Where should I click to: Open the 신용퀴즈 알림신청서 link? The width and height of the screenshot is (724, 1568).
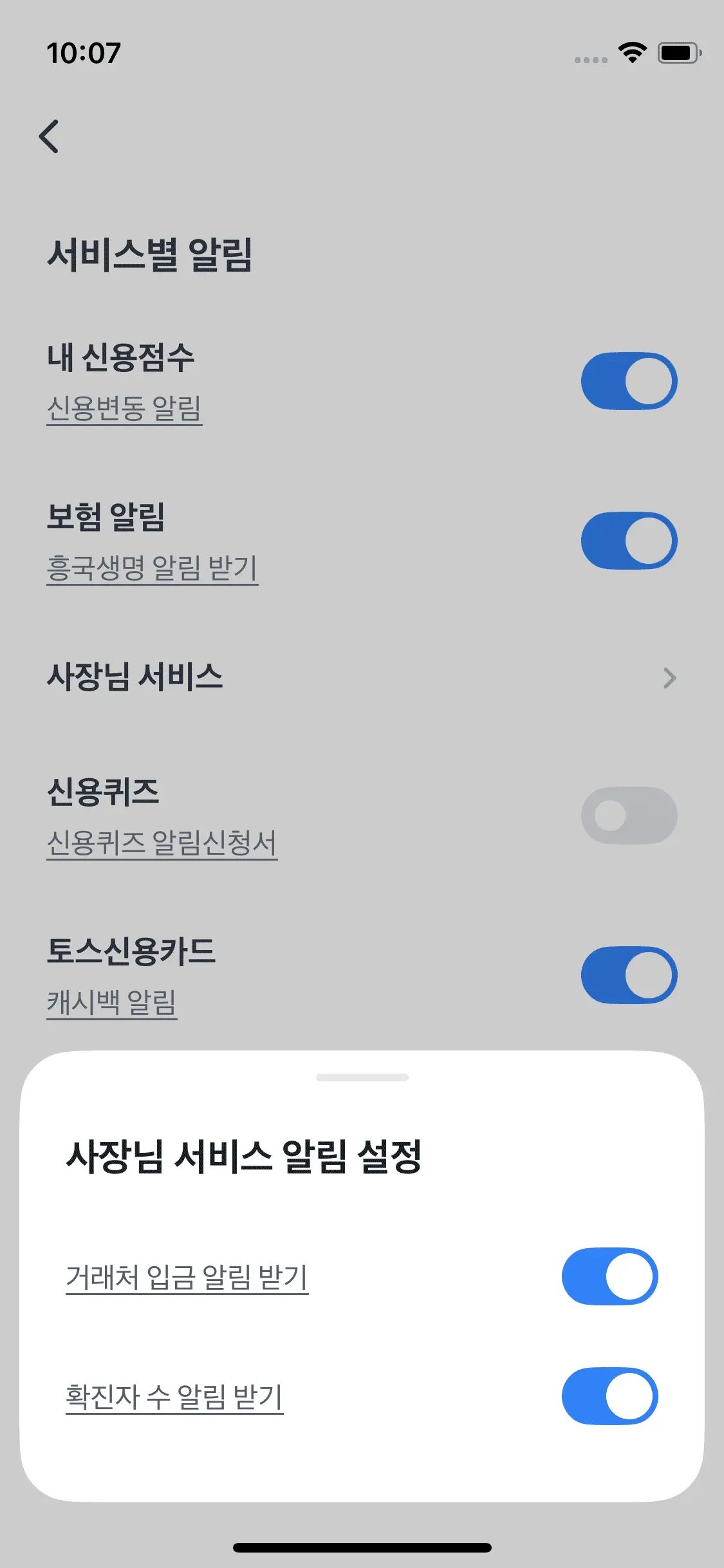[162, 843]
